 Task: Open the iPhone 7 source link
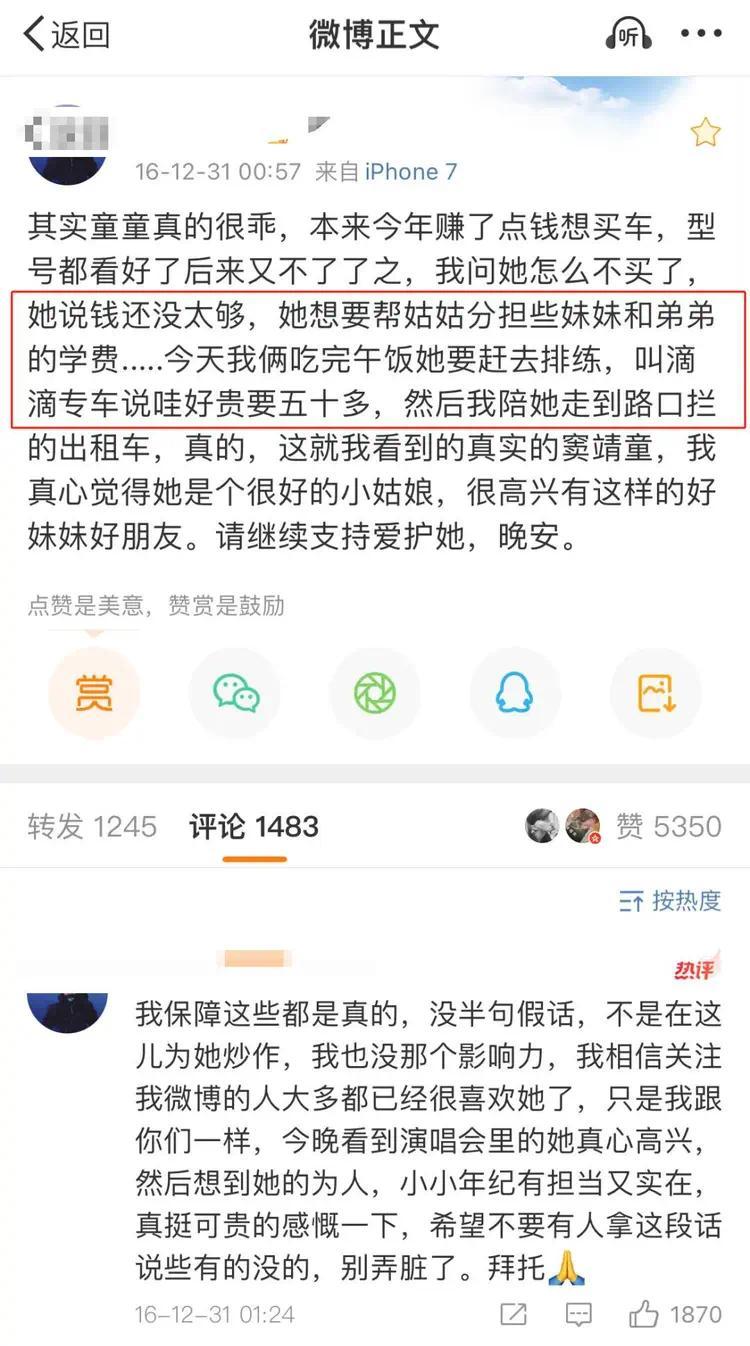point(410,172)
